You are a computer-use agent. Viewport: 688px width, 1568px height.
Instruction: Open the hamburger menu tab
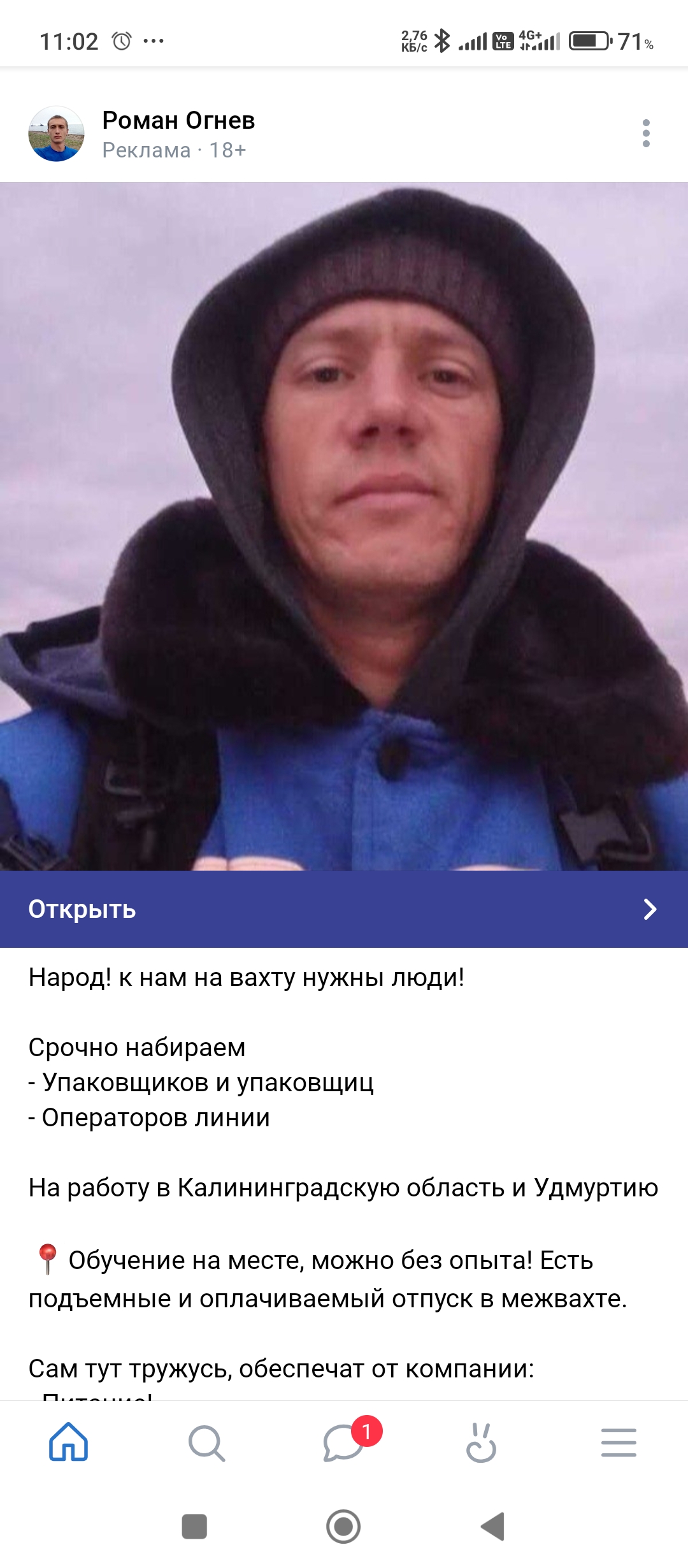coord(619,1442)
